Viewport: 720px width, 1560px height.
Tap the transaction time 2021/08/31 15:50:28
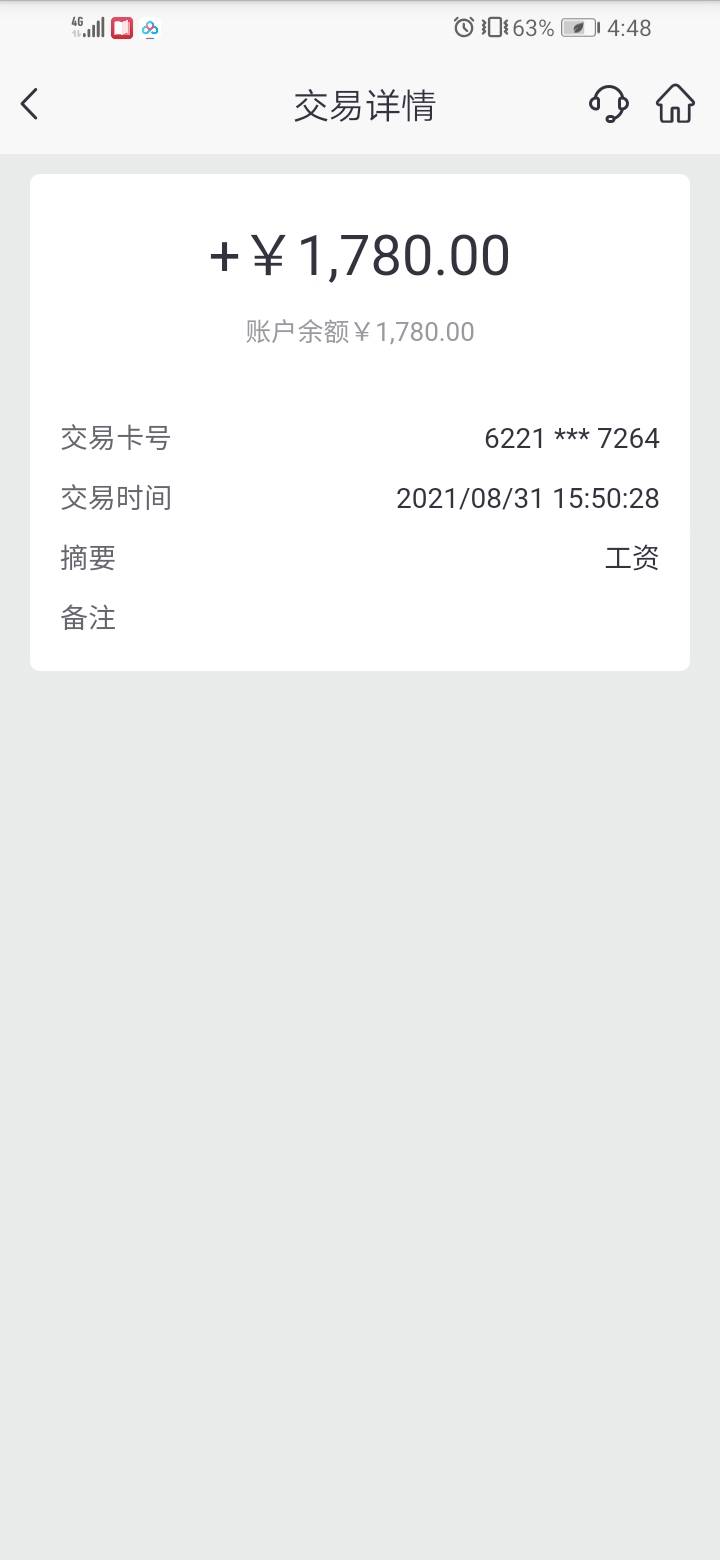(527, 497)
